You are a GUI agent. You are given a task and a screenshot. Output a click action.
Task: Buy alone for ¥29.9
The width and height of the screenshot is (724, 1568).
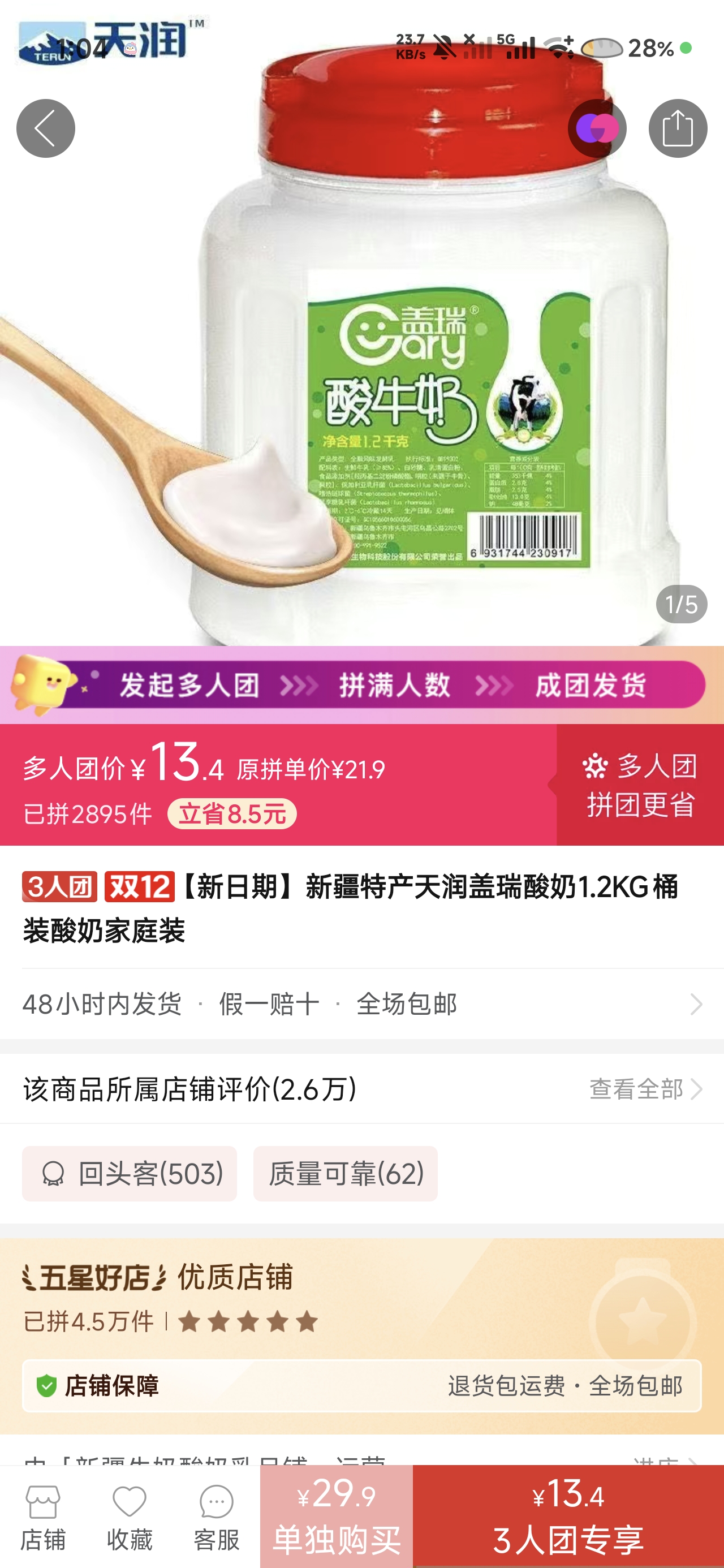coord(336,1518)
